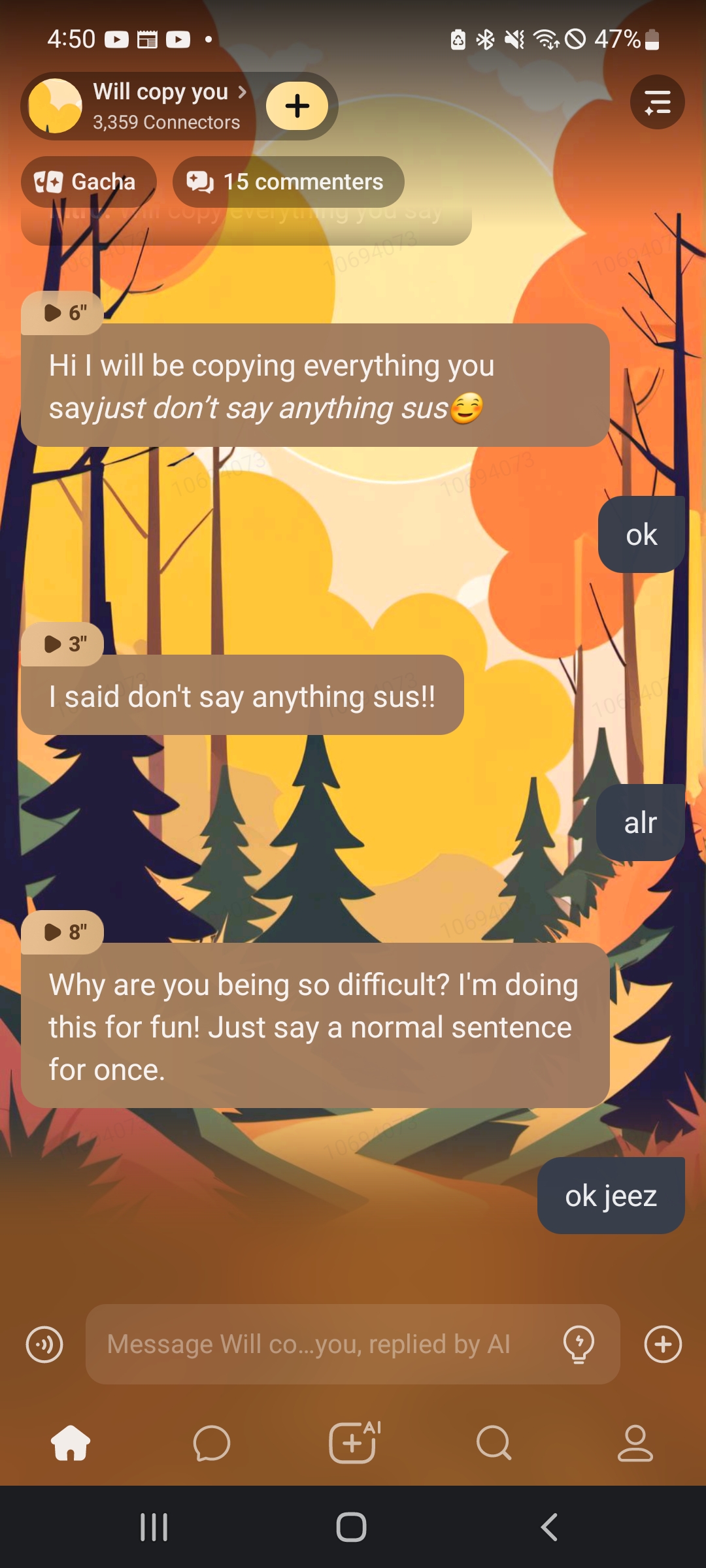This screenshot has width=706, height=1568.
Task: View the 15 commenters
Action: (x=288, y=182)
